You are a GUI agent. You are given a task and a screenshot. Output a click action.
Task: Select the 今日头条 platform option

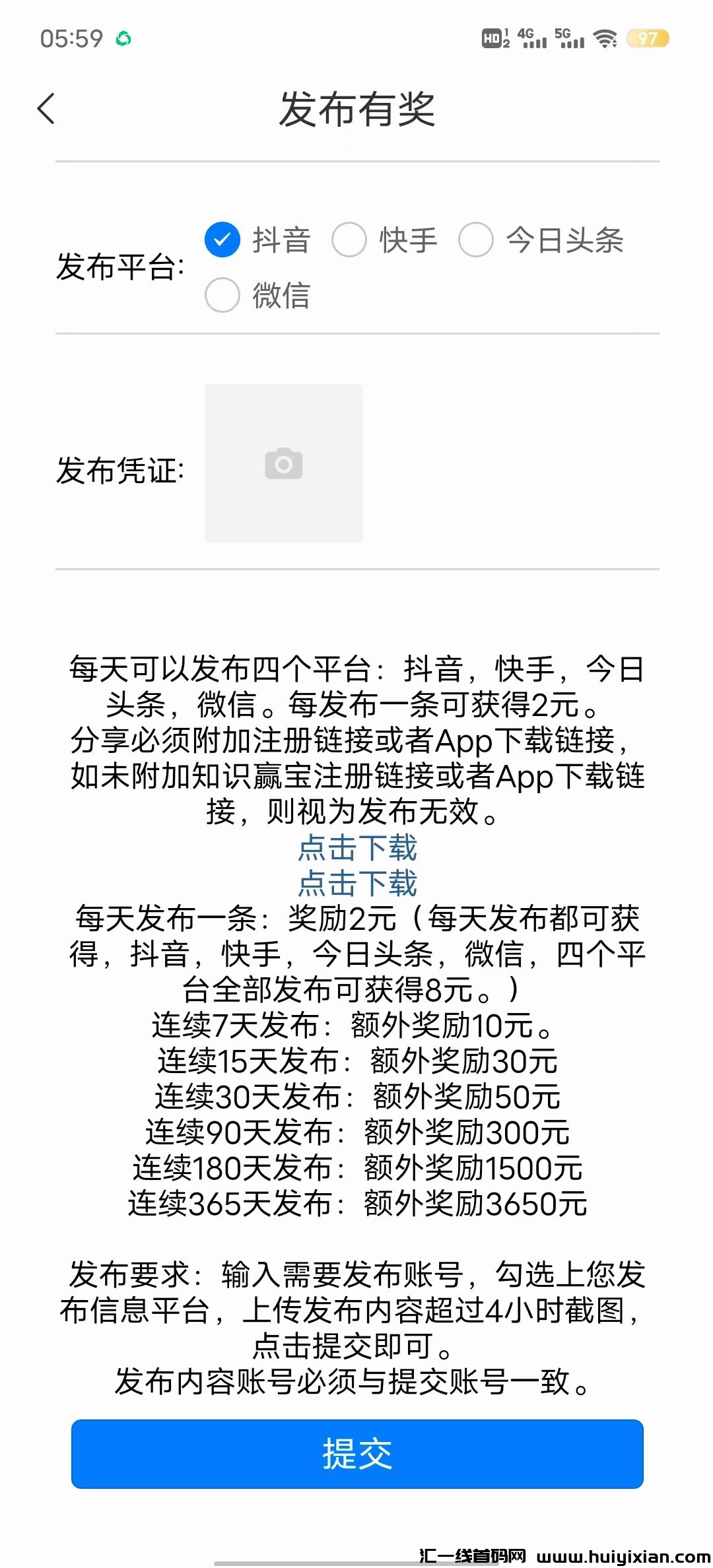coord(476,240)
